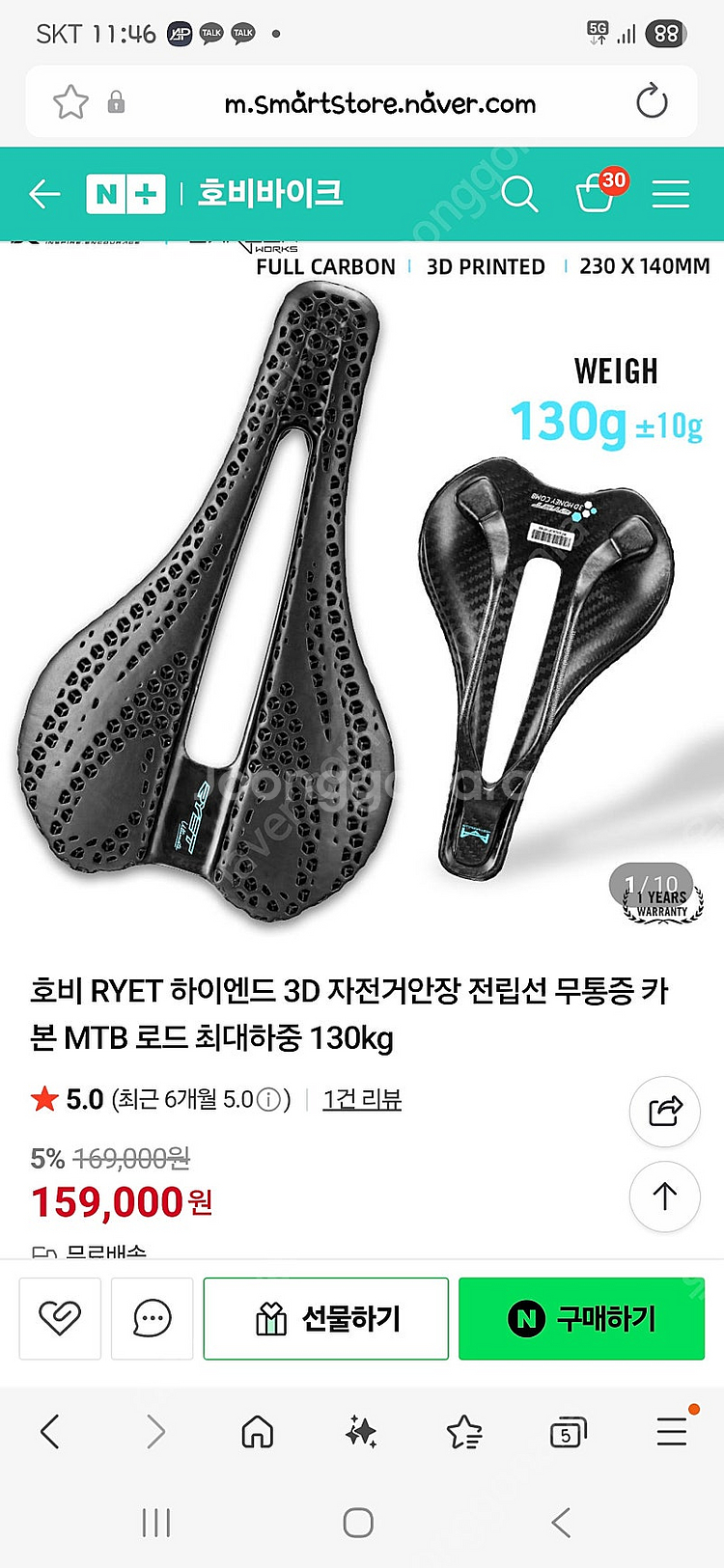Share this product
Image resolution: width=724 pixels, height=1568 pixels.
[665, 1112]
